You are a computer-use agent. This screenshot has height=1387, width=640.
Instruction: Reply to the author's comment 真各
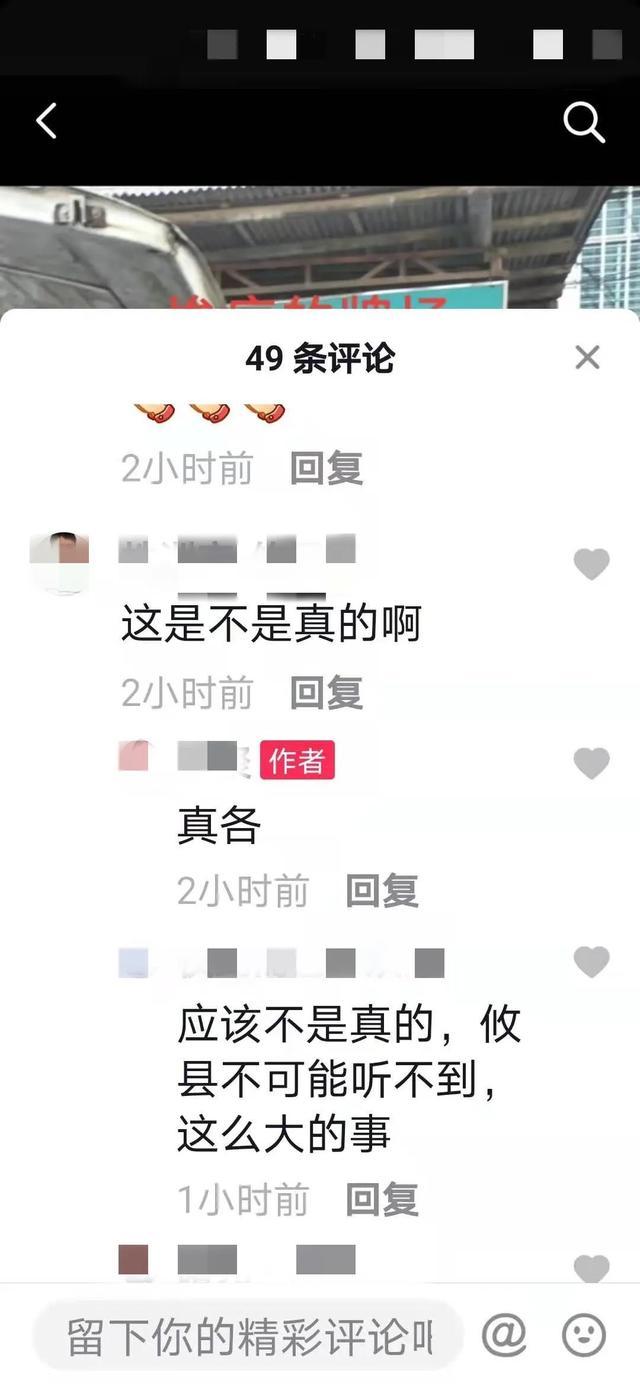point(381,890)
